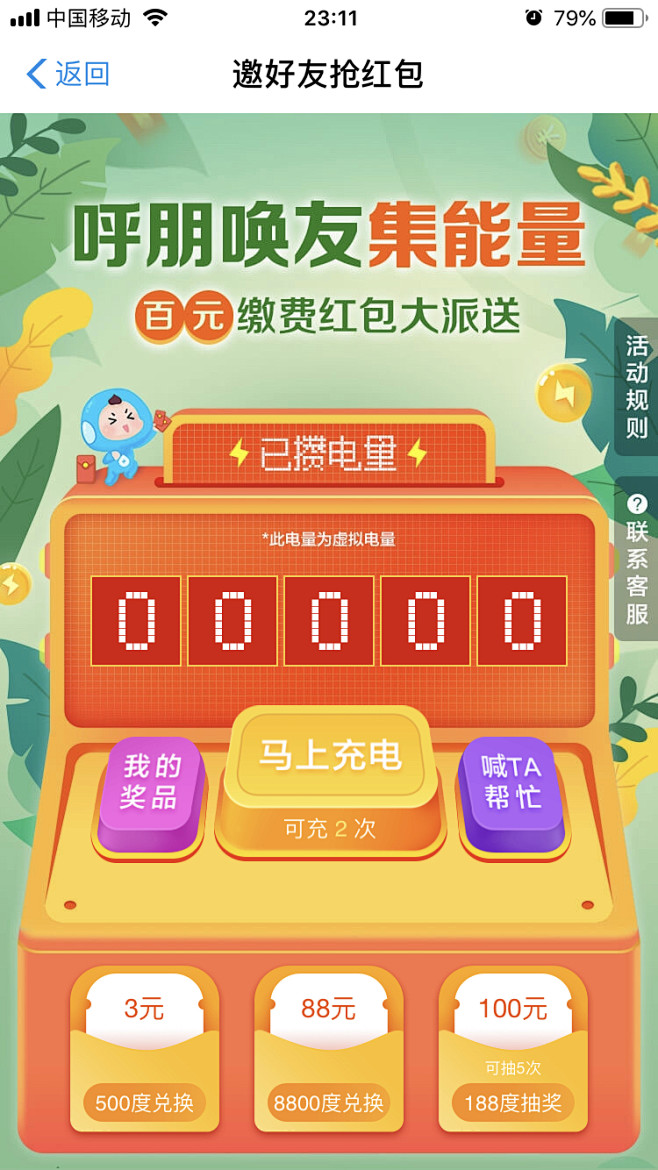Go back using the 返回 button
Screen dimensions: 658x1170
click(69, 74)
